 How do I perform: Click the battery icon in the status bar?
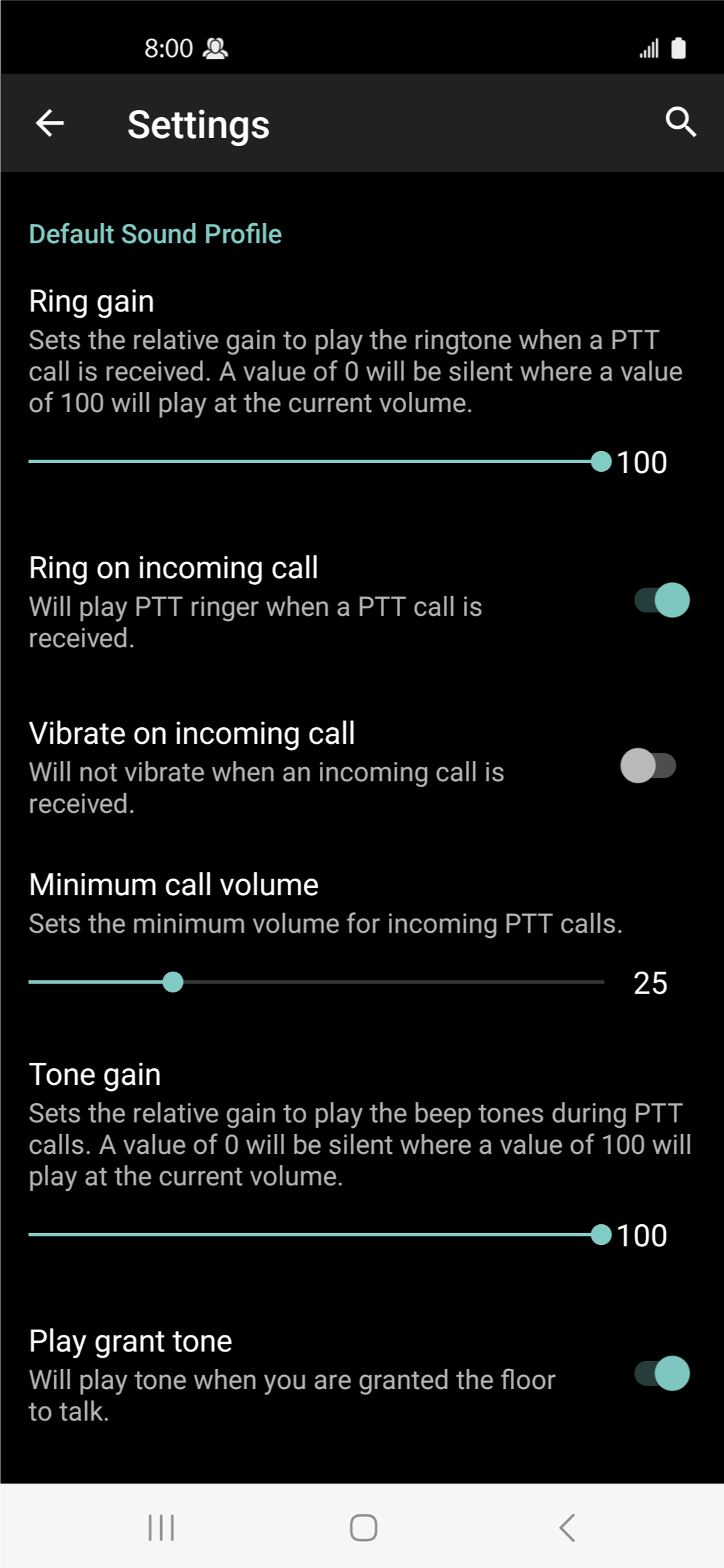(678, 48)
